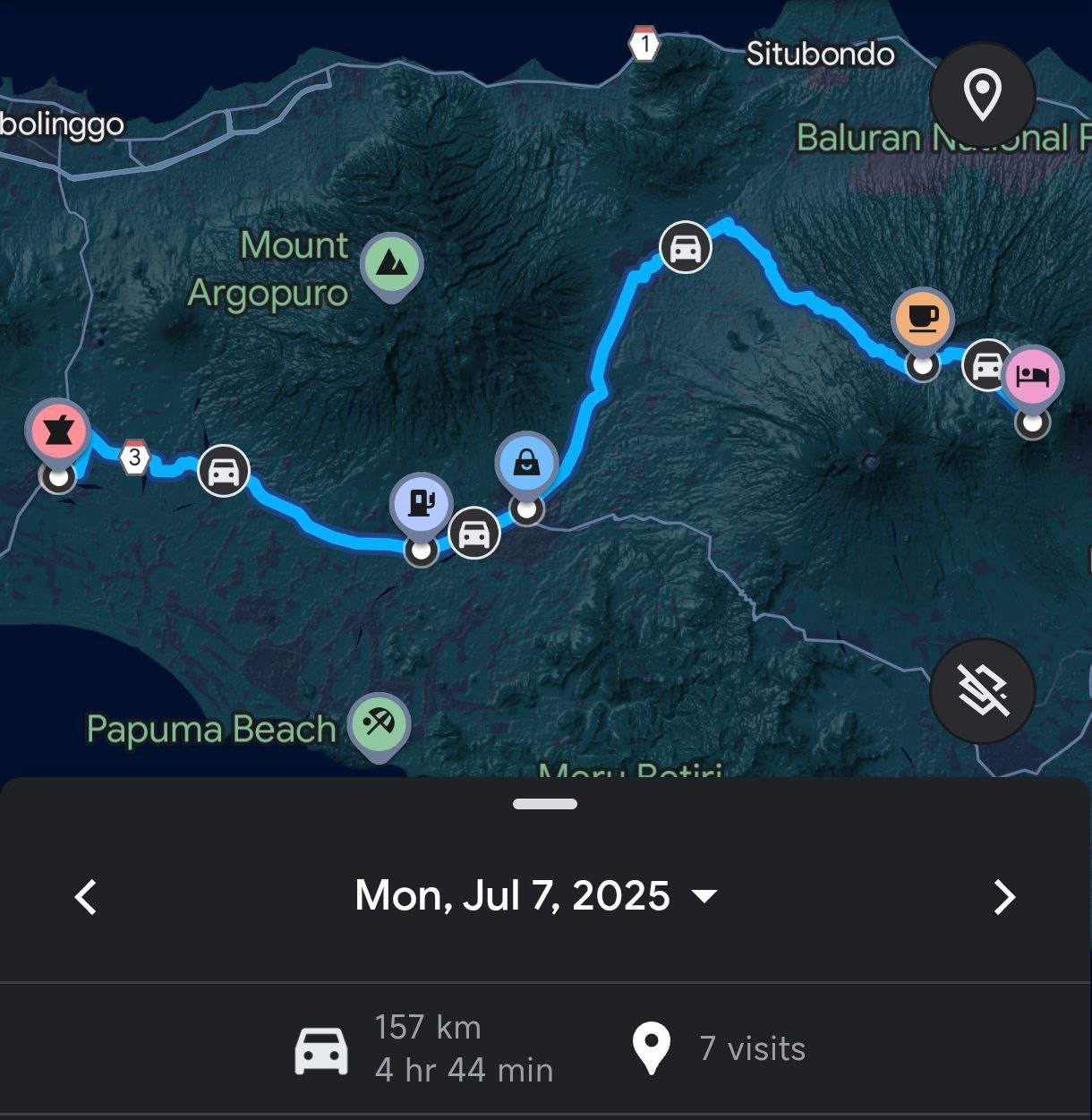This screenshot has height=1120, width=1092.
Task: Open the orange coffee cup marker
Action: (923, 318)
